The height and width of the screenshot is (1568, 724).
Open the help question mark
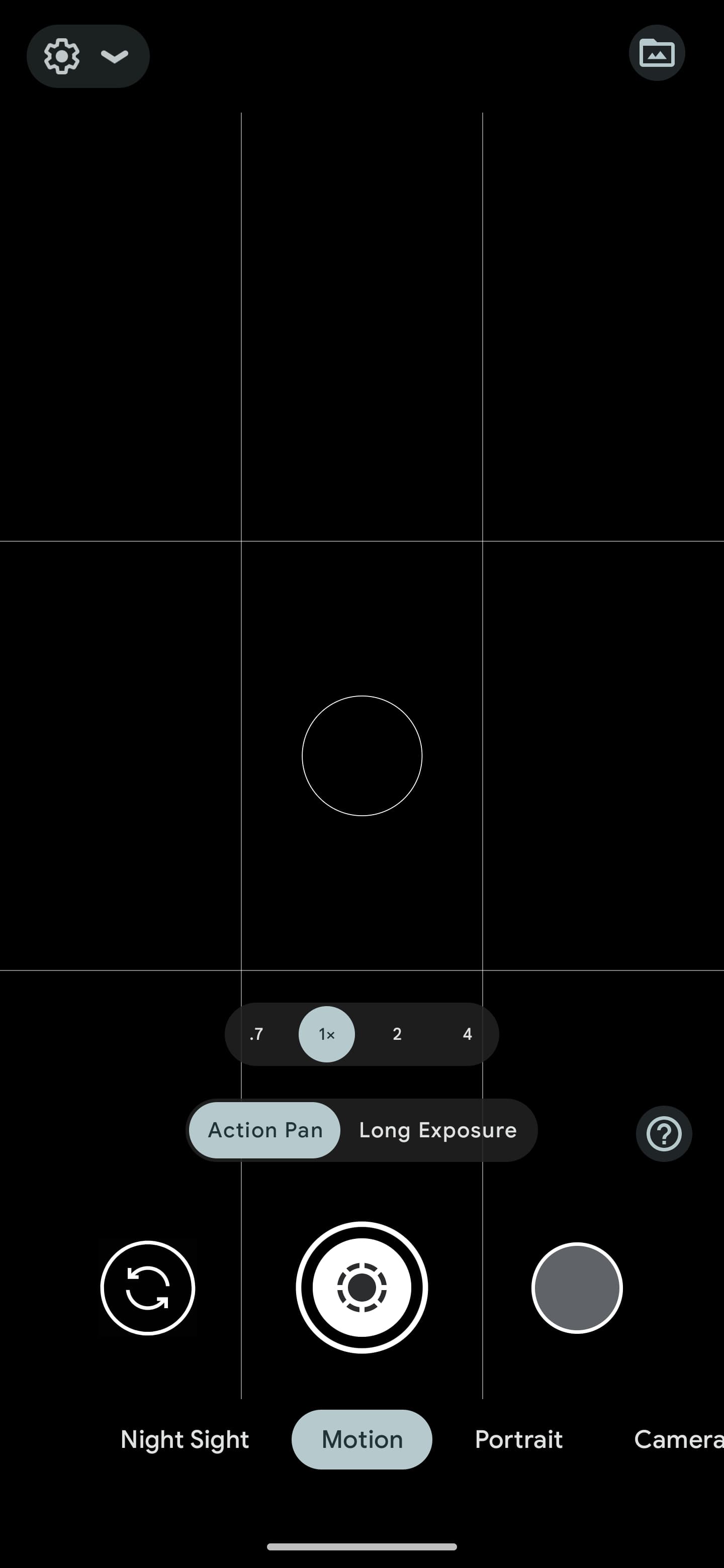tap(663, 1134)
